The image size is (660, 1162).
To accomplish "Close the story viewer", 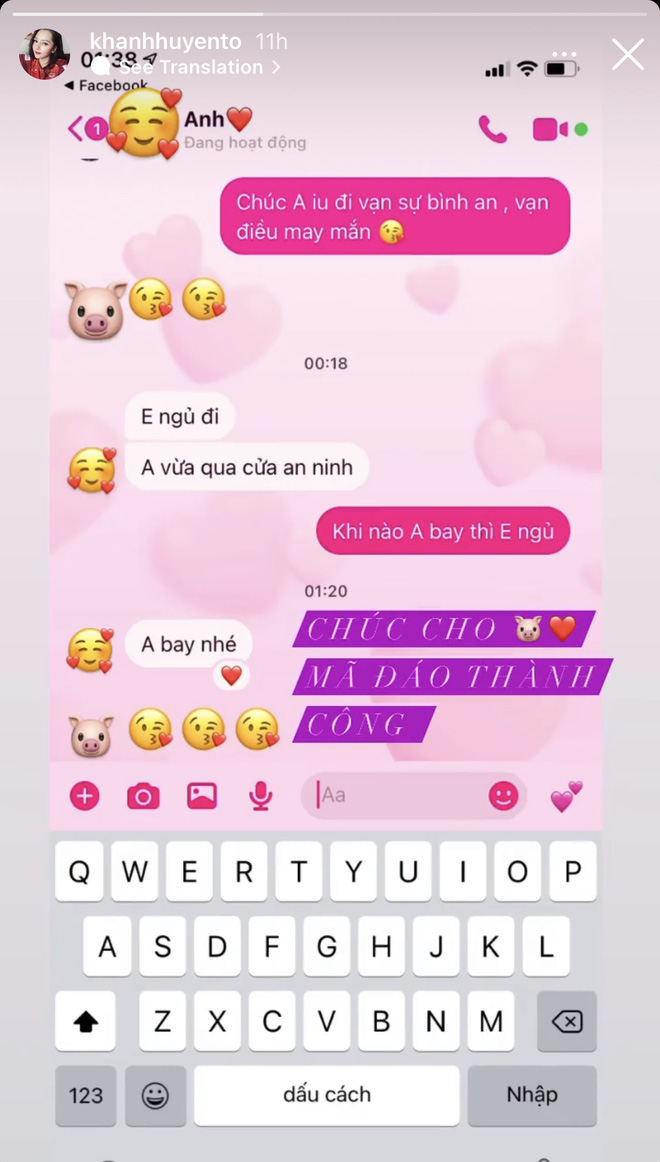I will click(627, 54).
